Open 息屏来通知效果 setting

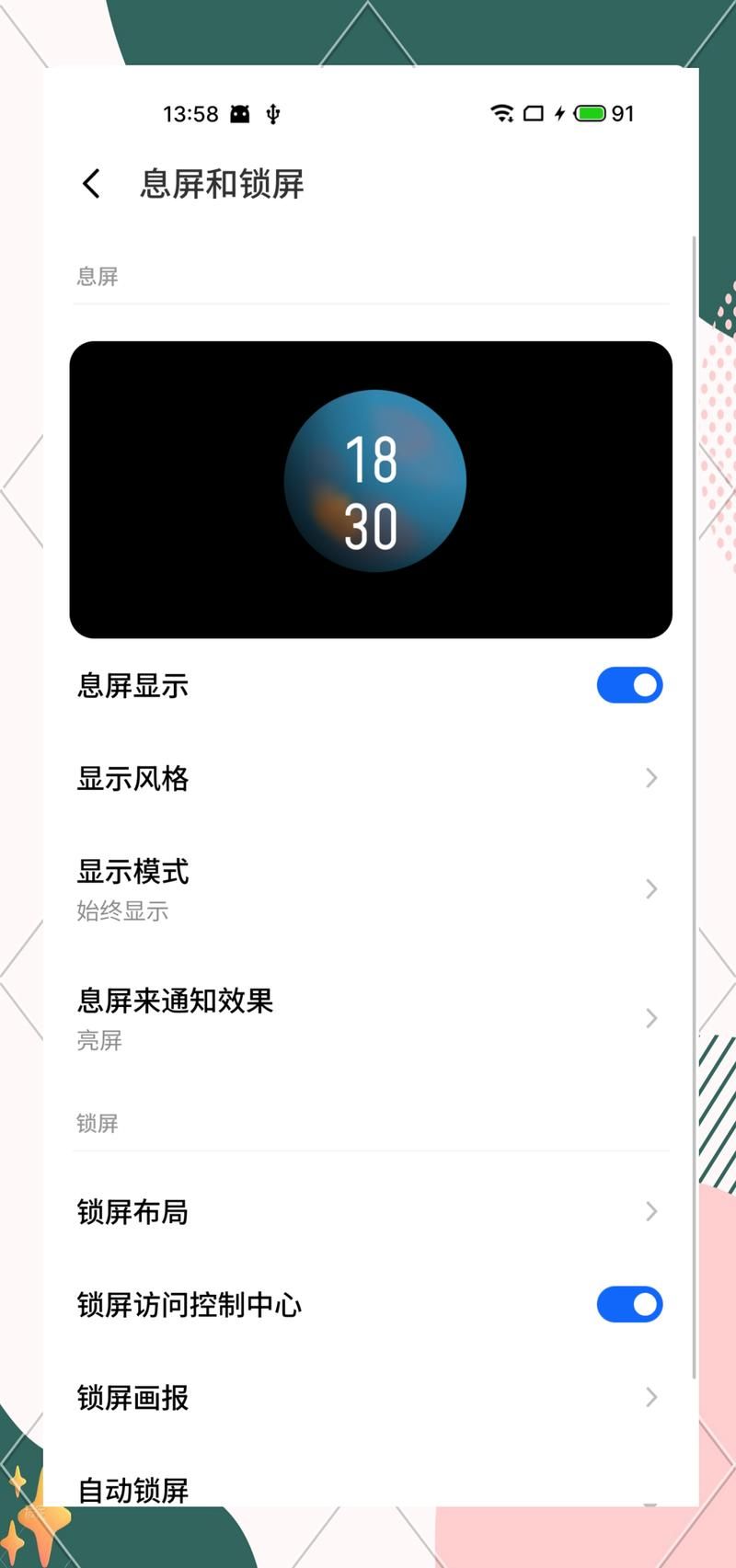(368, 1018)
